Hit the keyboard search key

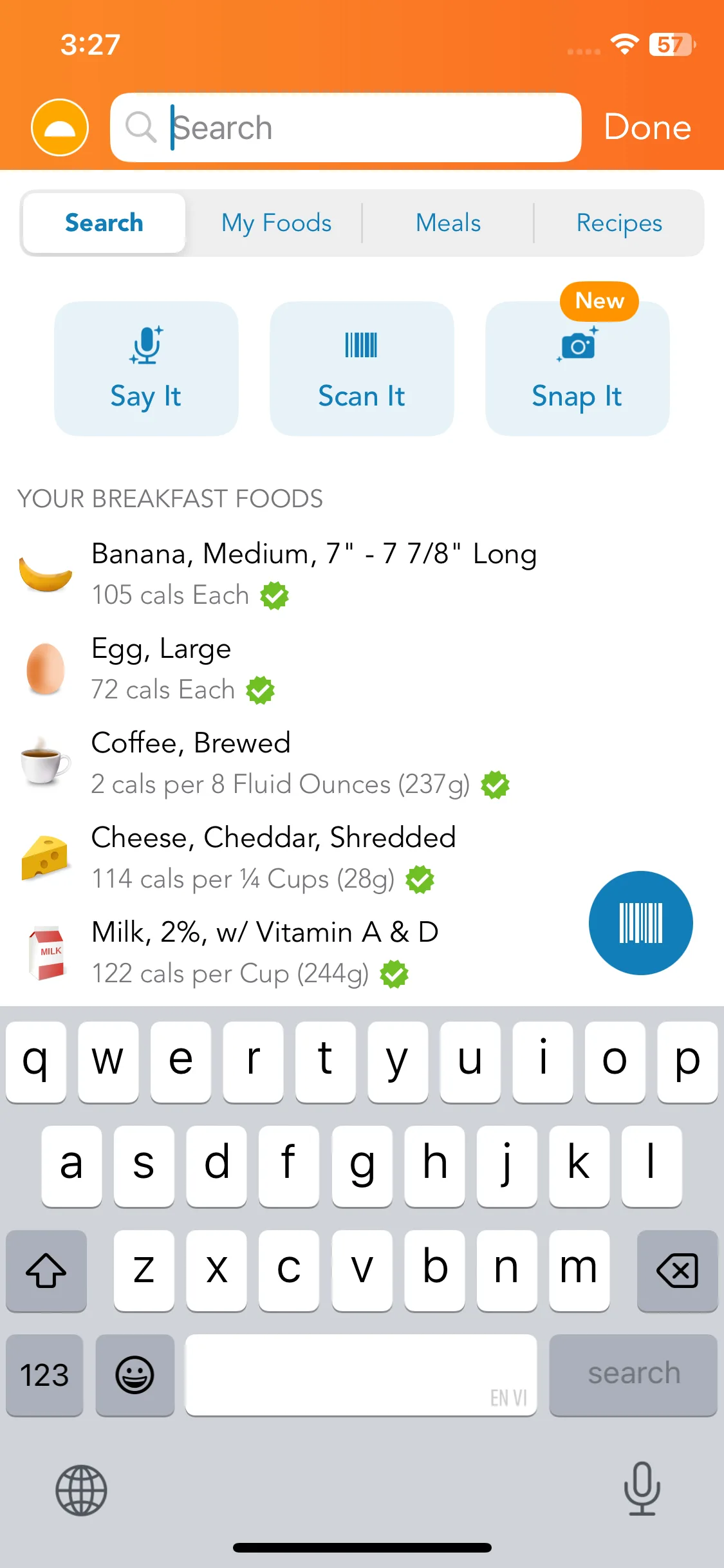point(633,1374)
